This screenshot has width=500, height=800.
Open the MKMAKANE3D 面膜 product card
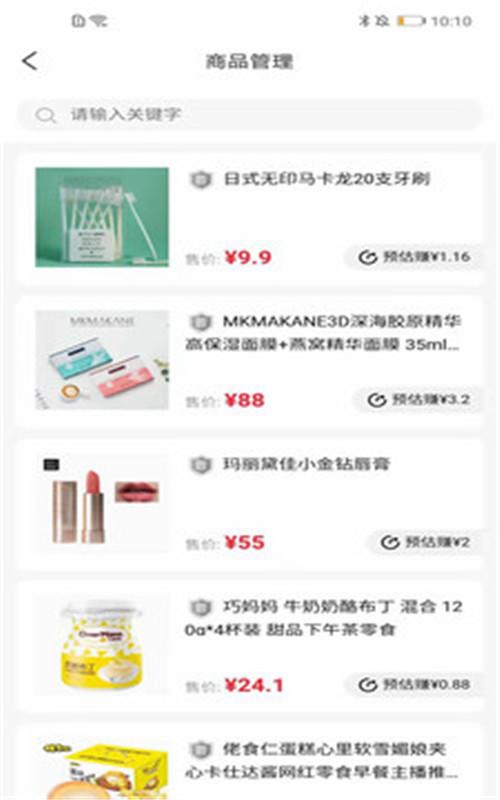250,361
